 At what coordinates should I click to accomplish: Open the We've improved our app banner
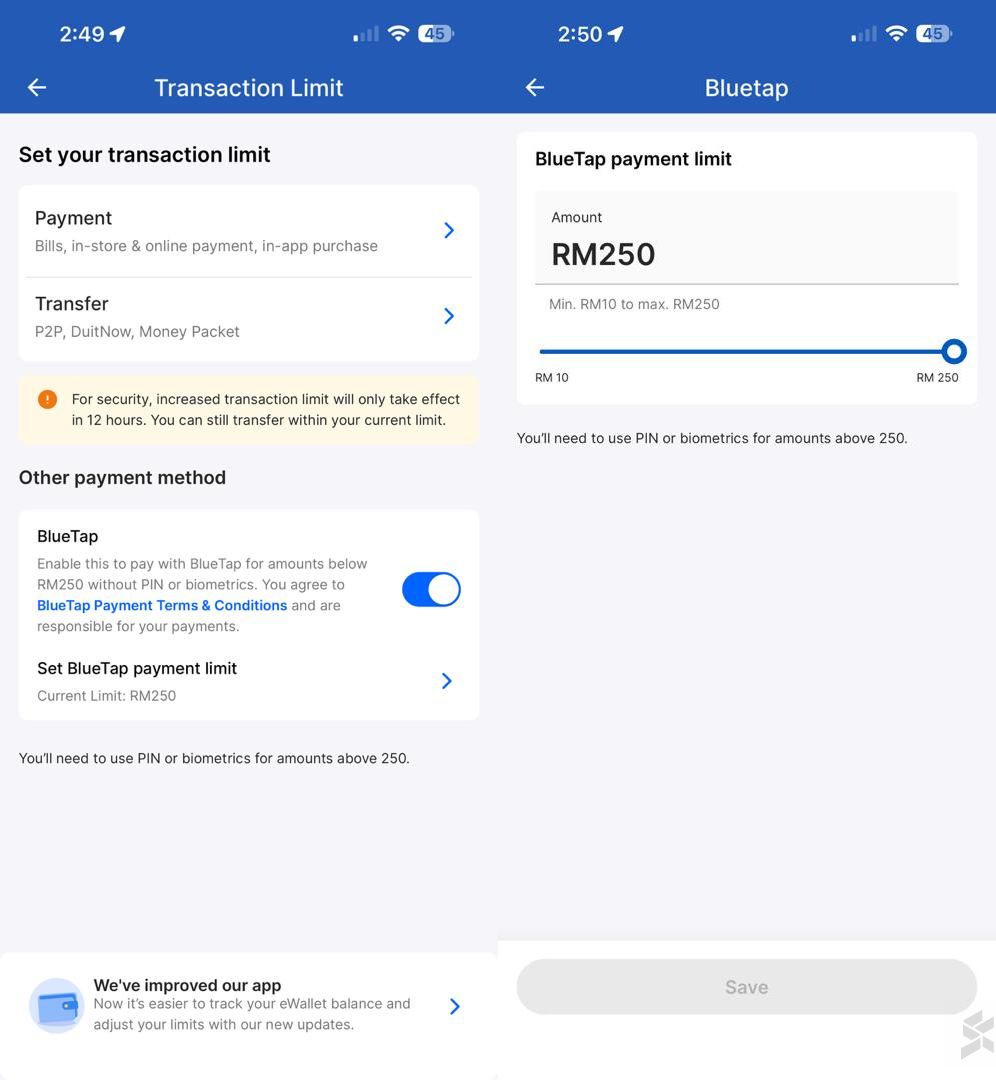(248, 1005)
